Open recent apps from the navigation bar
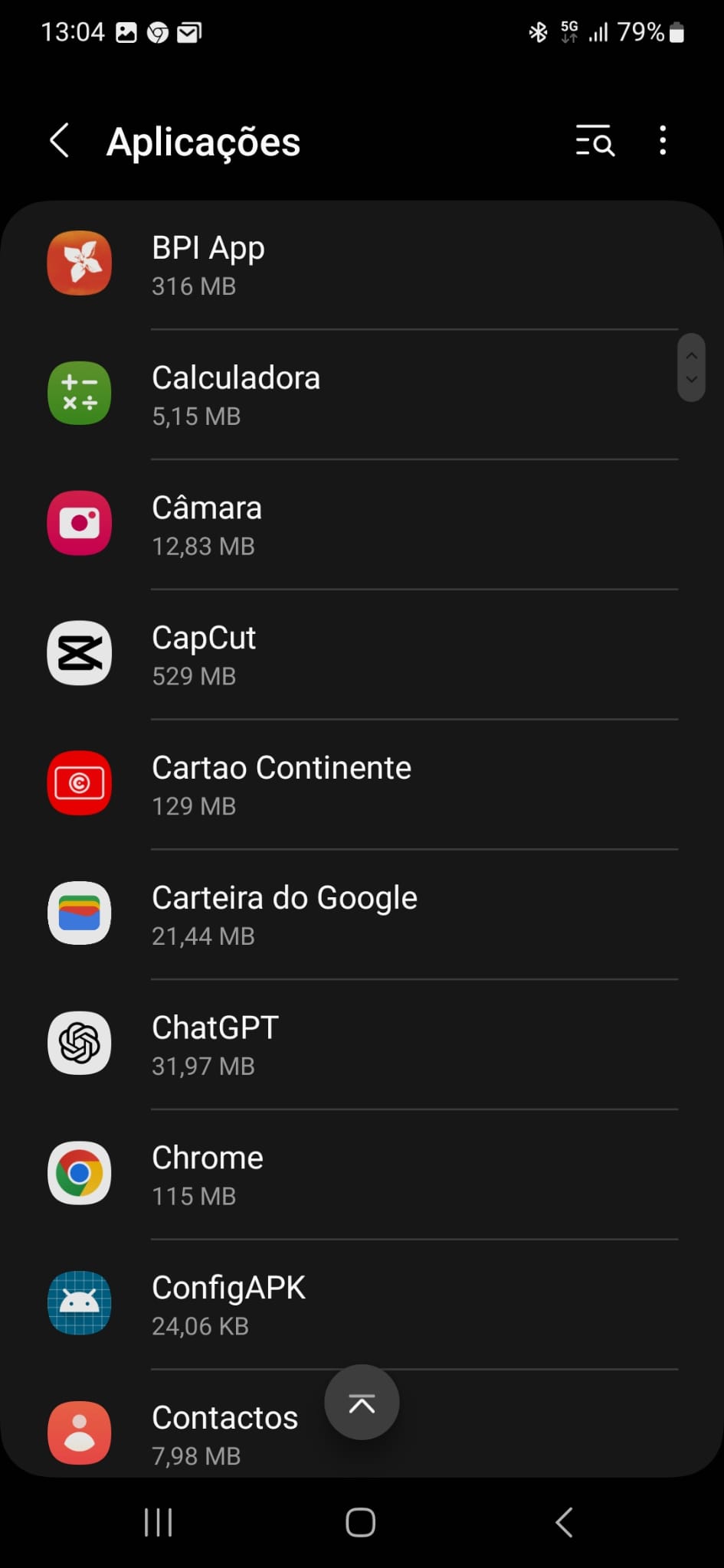724x1568 pixels. [x=159, y=1522]
